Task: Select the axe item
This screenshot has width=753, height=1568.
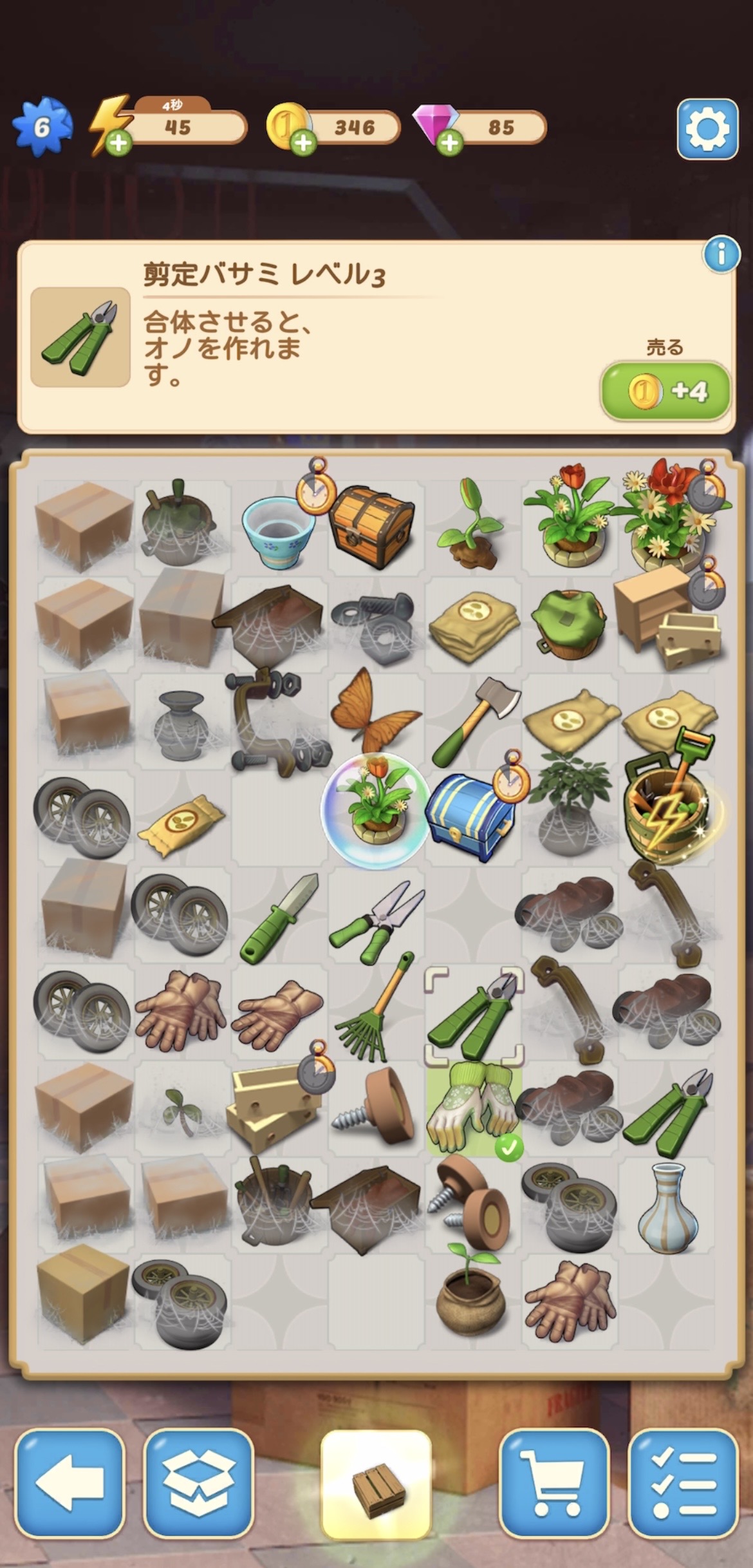Action: 474,720
